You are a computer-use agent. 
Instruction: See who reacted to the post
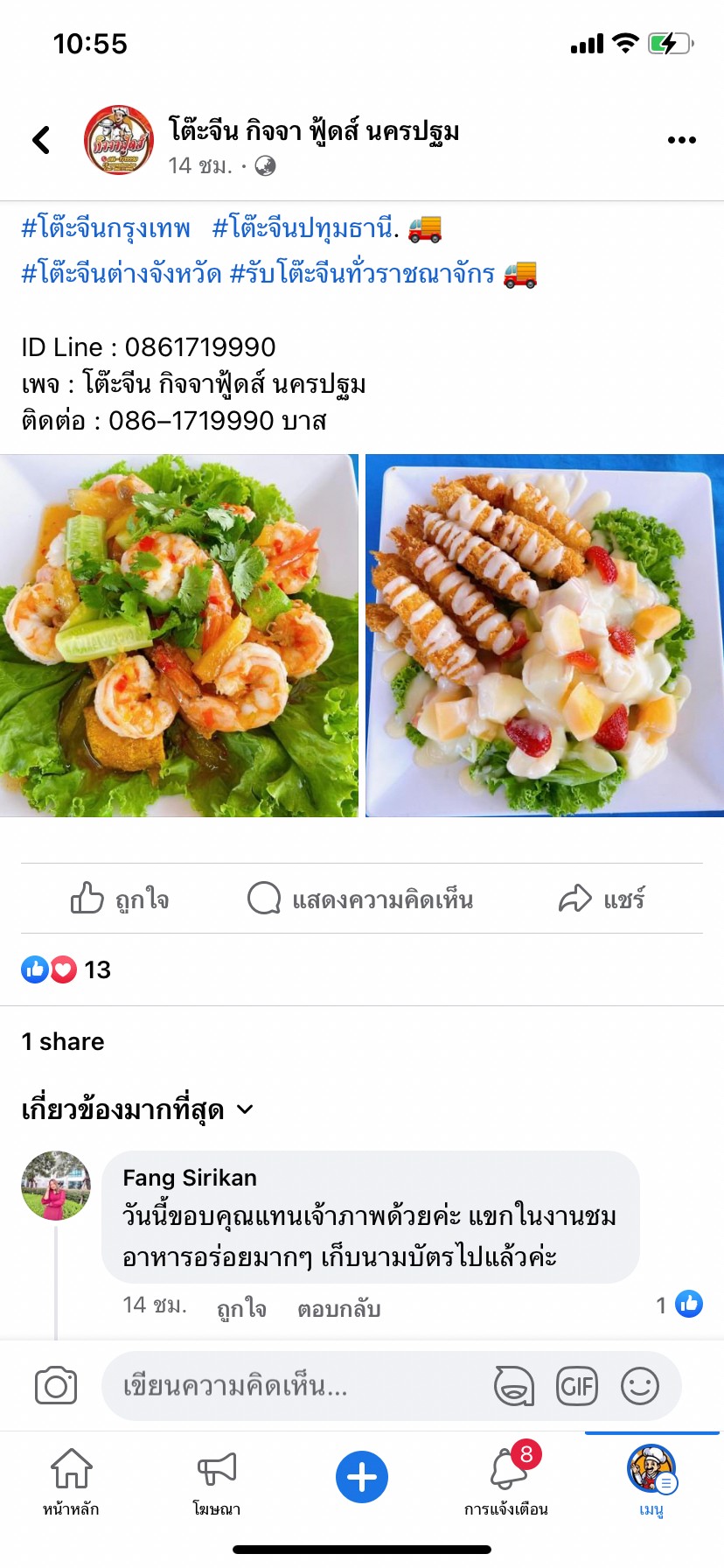[66, 969]
